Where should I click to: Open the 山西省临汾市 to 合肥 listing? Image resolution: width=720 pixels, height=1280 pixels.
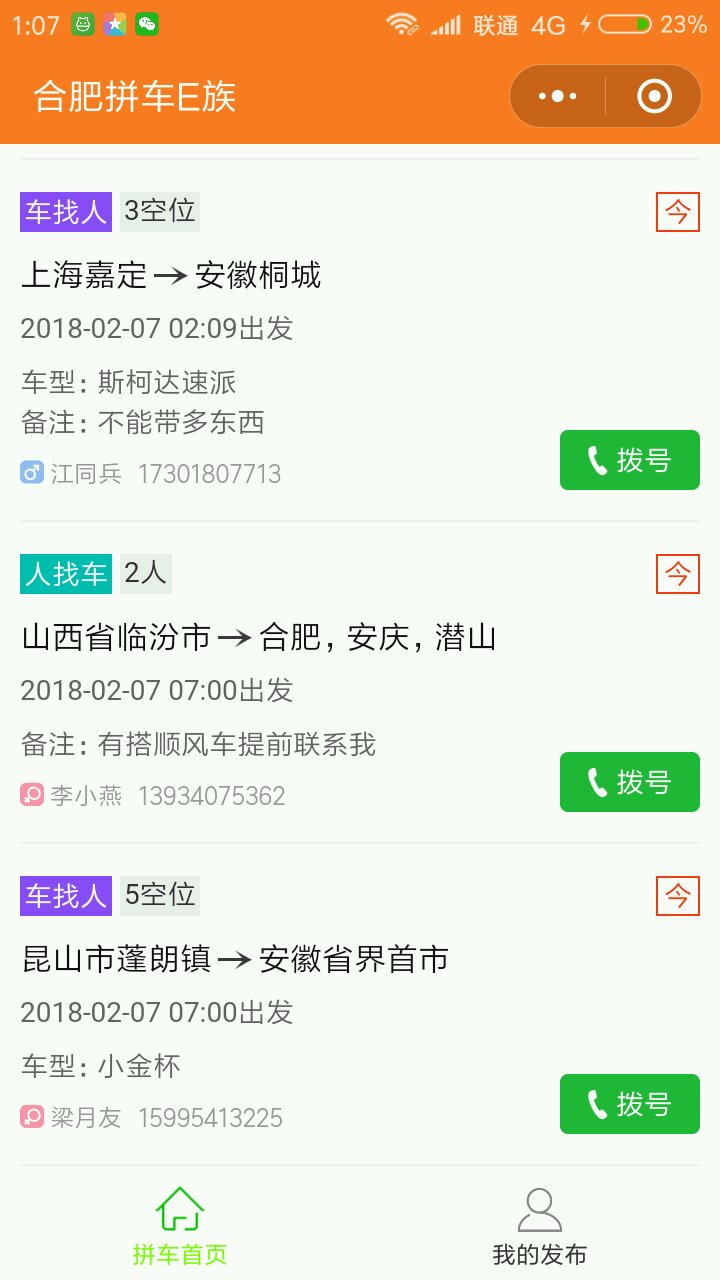pos(360,682)
